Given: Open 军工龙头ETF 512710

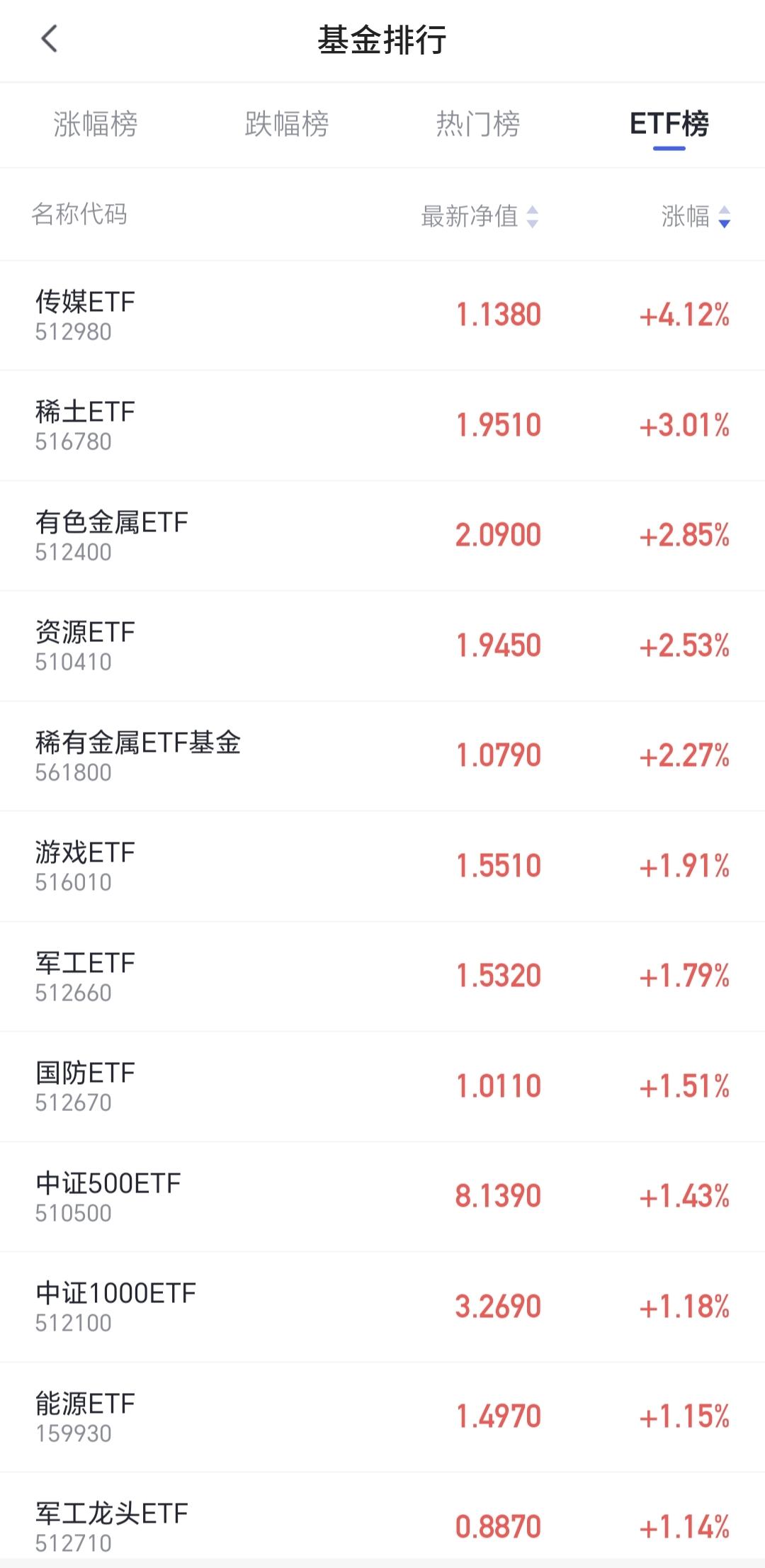Looking at the screenshot, I should (382, 1523).
